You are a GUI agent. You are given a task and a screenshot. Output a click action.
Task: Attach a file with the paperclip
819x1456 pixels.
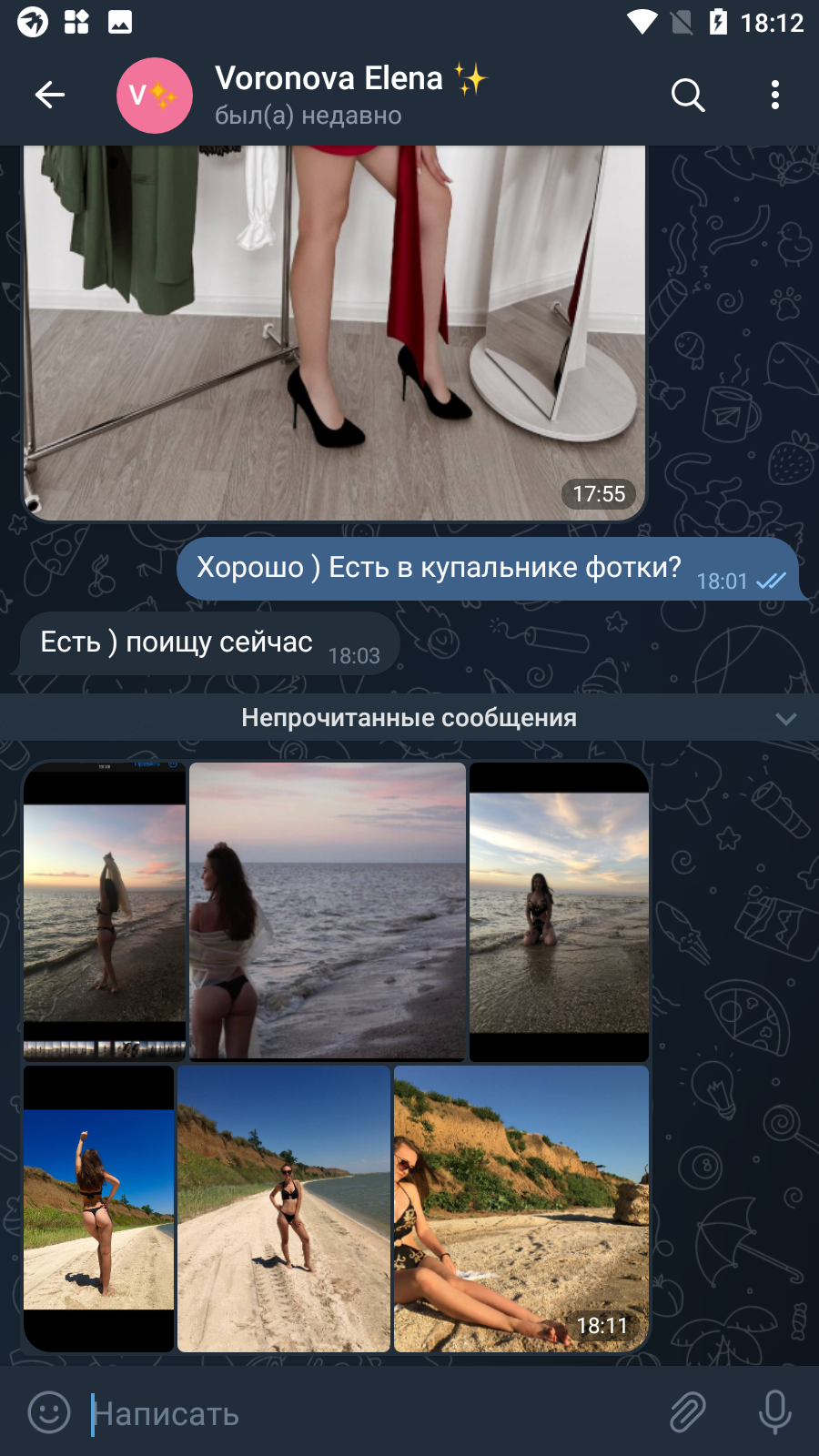pyautogui.click(x=688, y=1412)
